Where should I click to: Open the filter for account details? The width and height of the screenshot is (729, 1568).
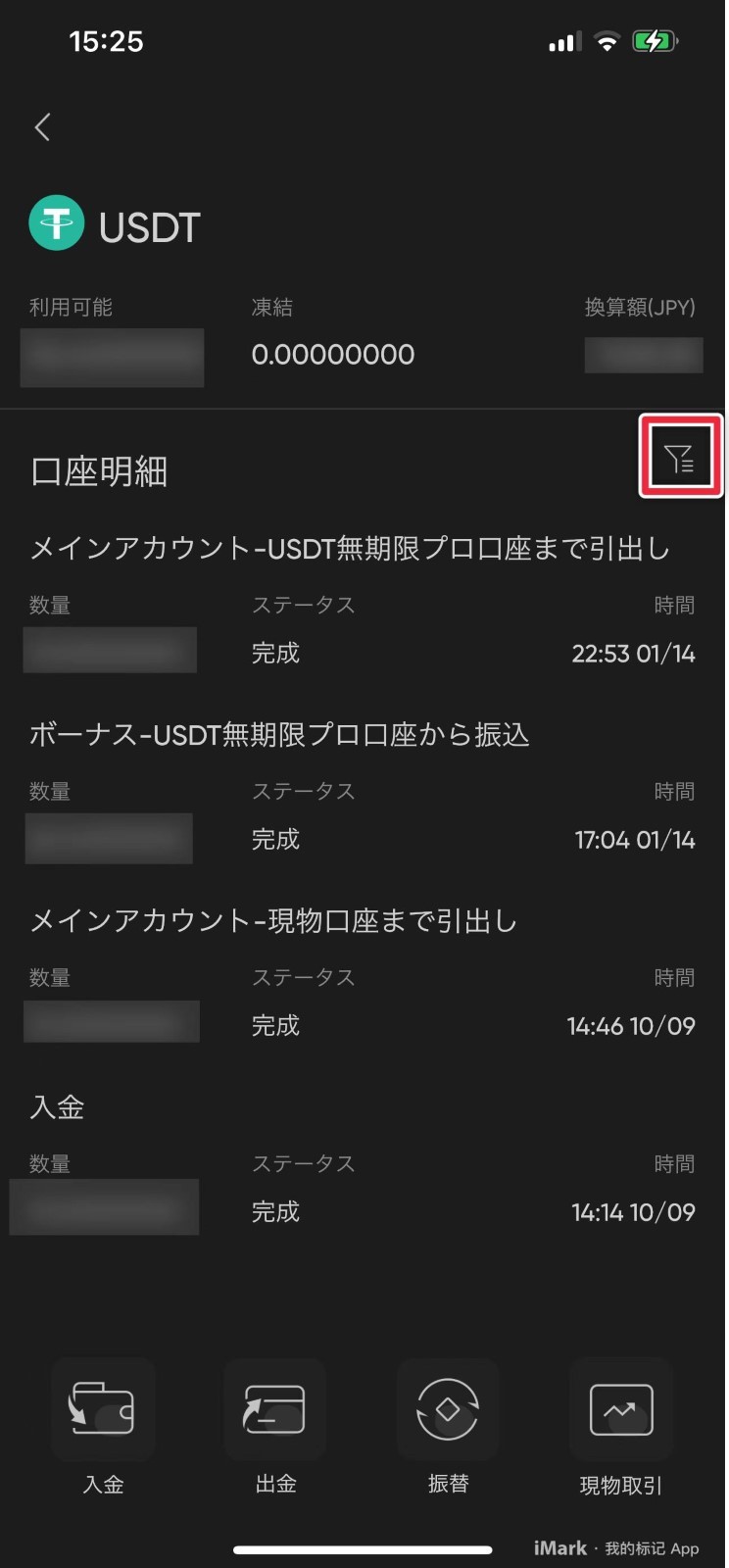(x=680, y=457)
